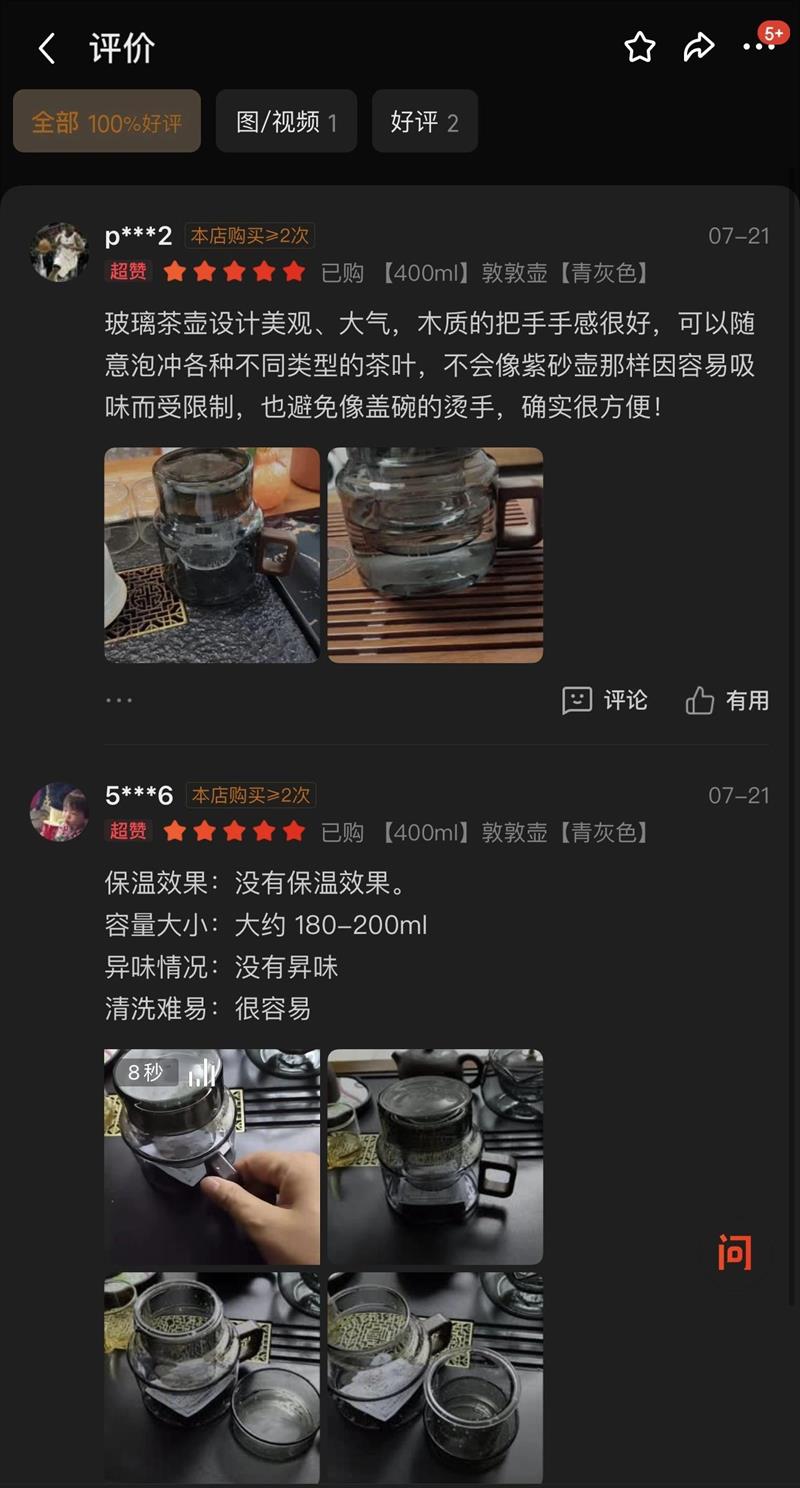Select the 全部 100%好评 filter
Viewport: 800px width, 1488px height.
[x=107, y=122]
